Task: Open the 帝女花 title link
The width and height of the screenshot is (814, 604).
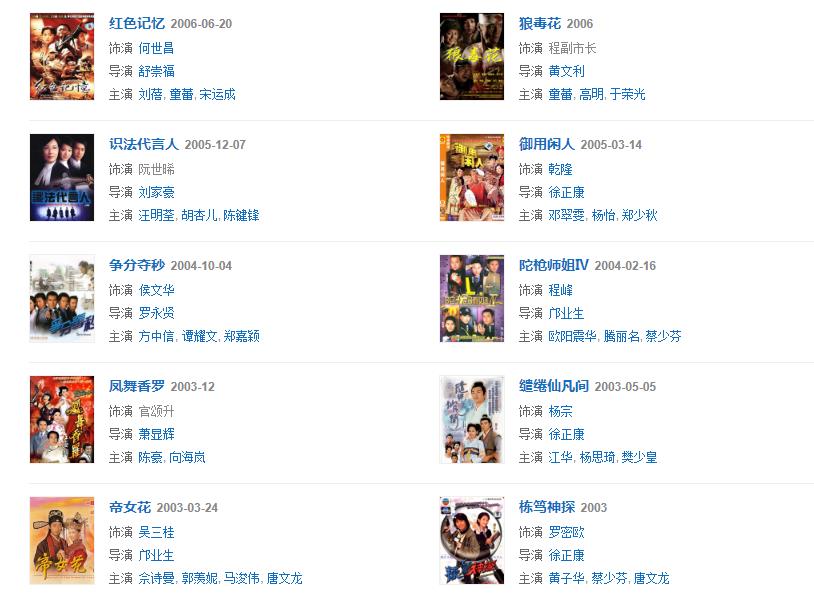Action: tap(129, 507)
